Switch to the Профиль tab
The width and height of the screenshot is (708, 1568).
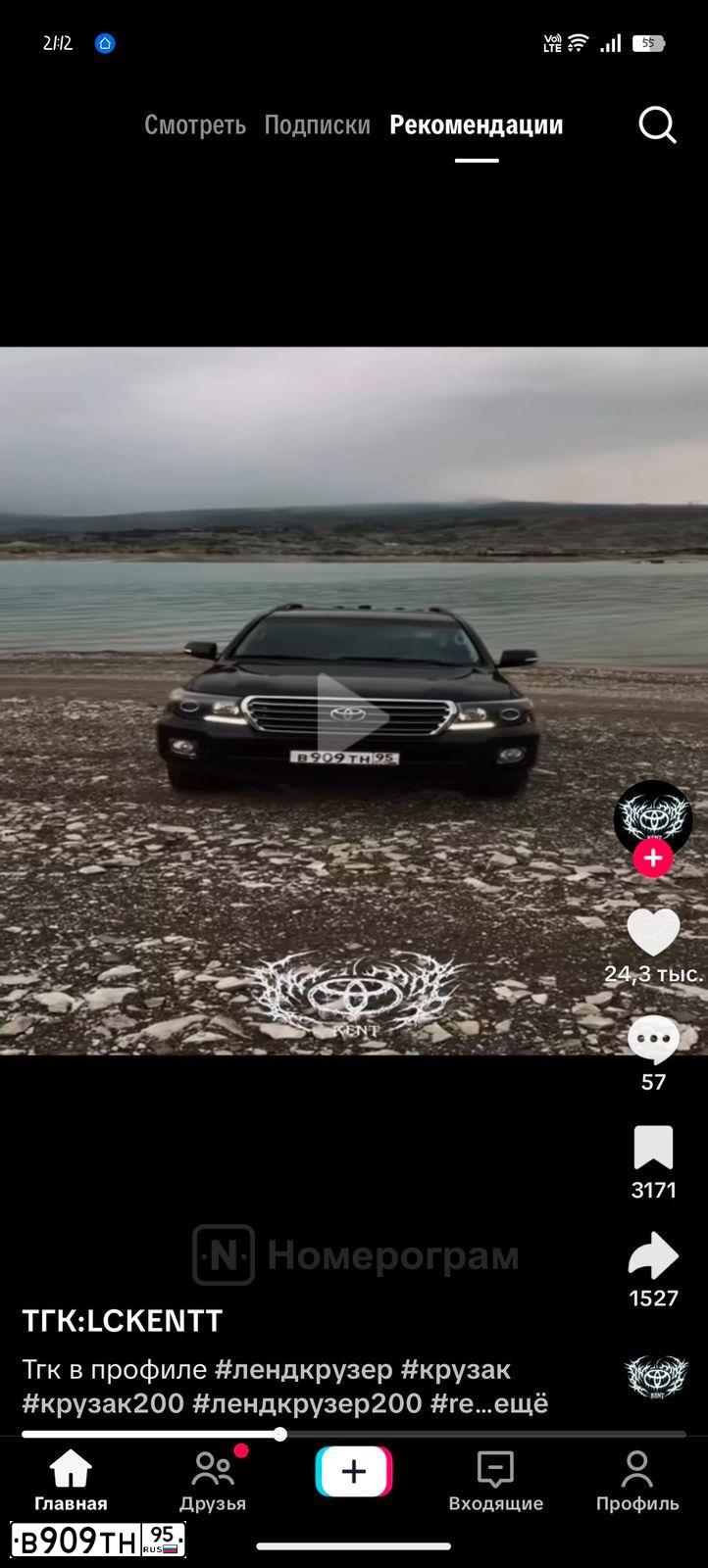click(637, 1481)
